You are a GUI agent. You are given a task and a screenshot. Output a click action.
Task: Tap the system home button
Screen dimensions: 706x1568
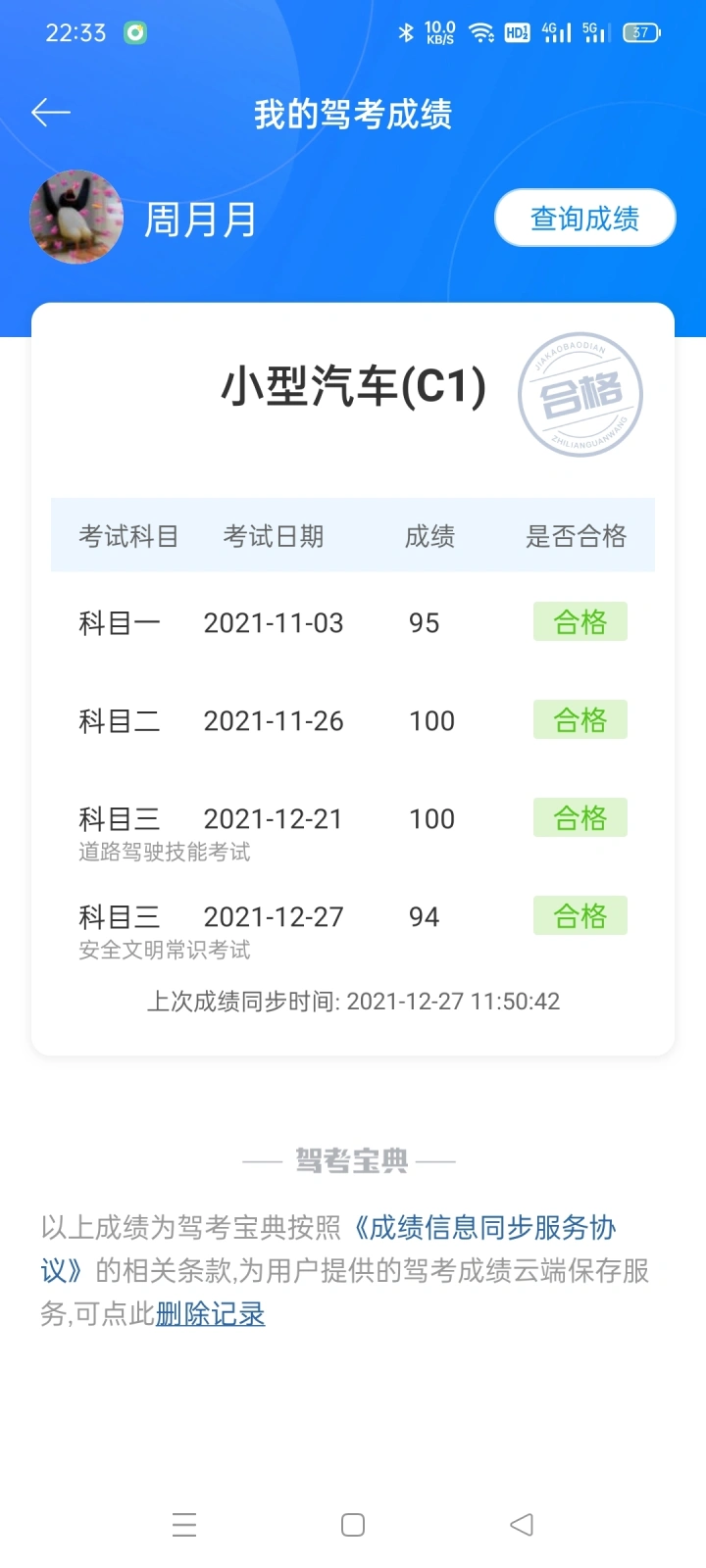pyautogui.click(x=353, y=1525)
